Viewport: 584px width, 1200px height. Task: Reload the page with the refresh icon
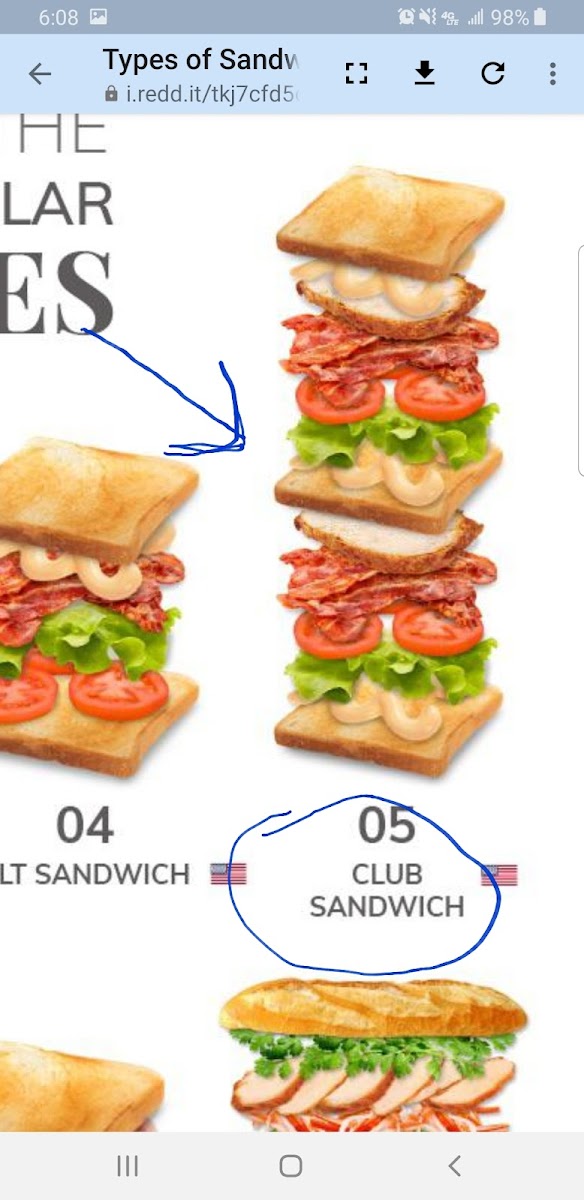click(x=493, y=74)
